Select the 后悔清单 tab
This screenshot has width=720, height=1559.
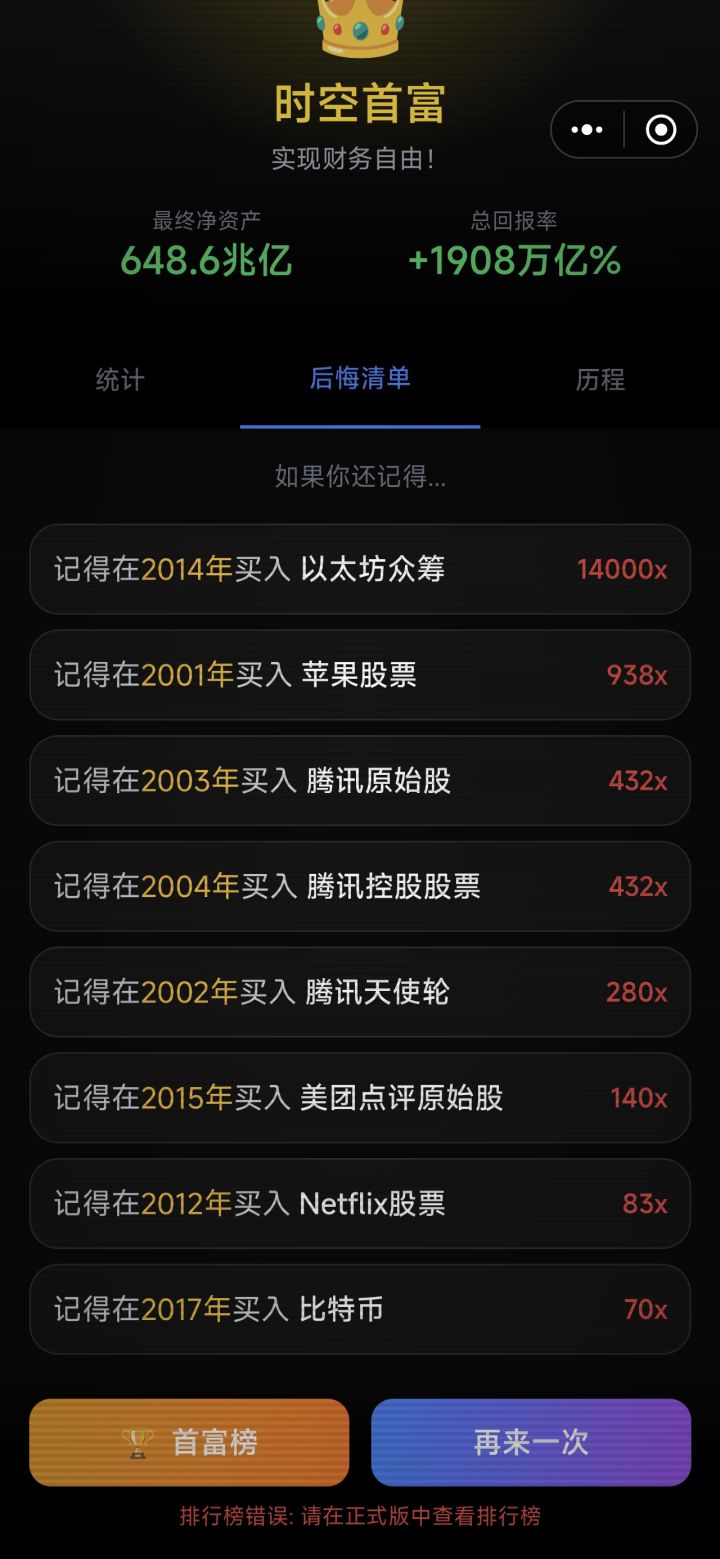360,379
